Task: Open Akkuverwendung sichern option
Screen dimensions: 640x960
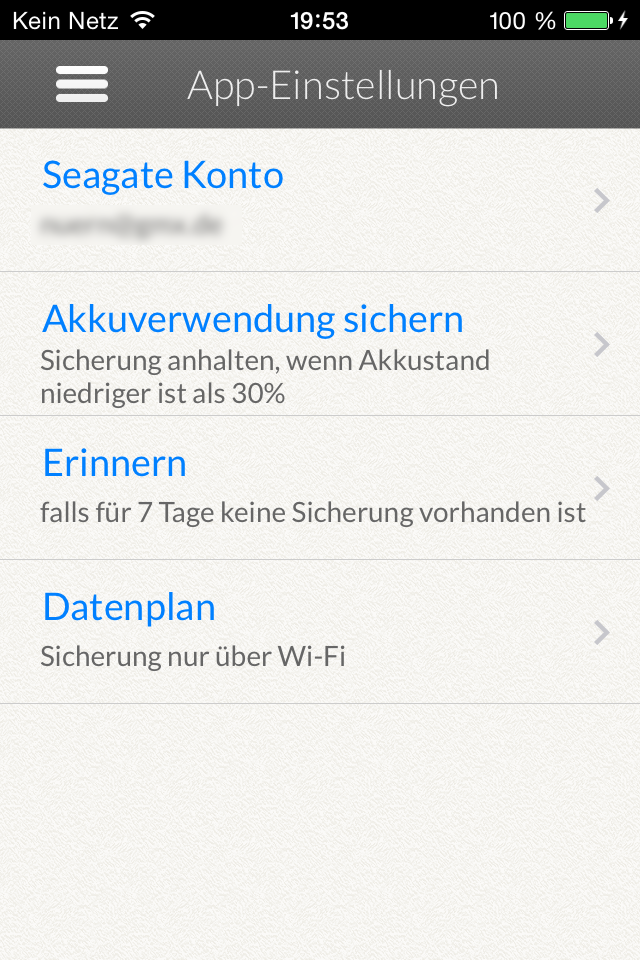Action: (320, 344)
